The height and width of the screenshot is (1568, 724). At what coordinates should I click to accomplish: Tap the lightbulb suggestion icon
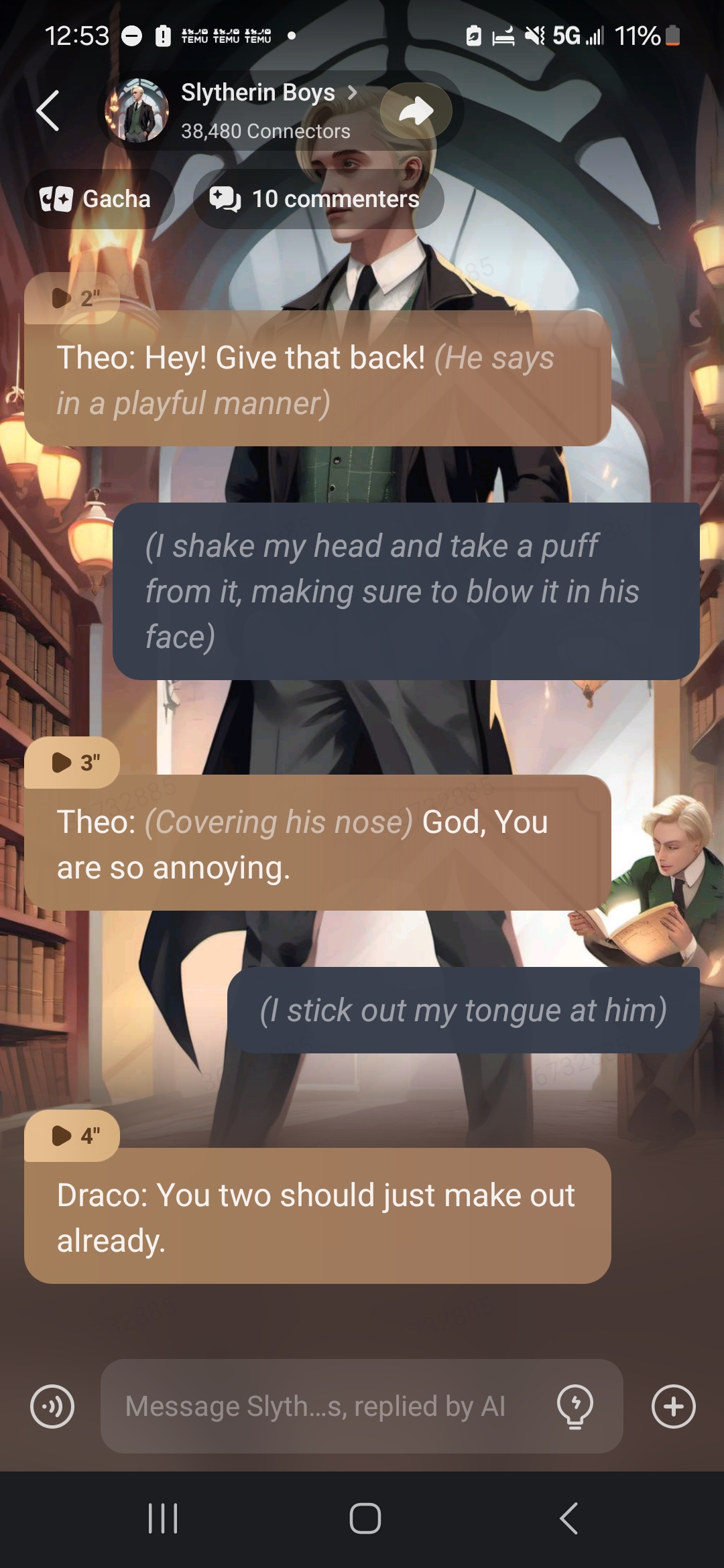575,1406
